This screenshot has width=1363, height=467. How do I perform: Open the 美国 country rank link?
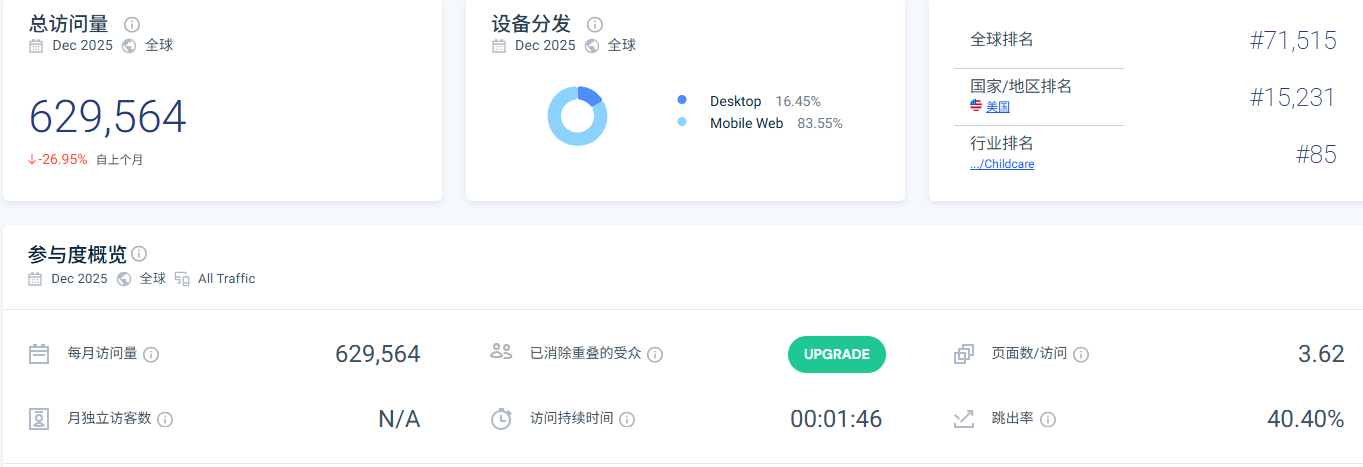pos(997,107)
